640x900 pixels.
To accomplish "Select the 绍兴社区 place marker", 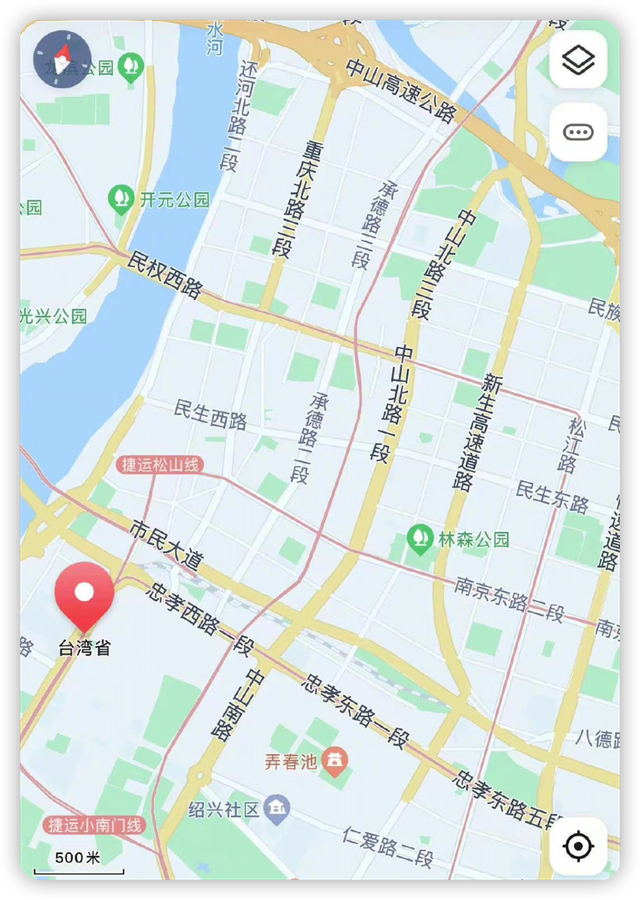I will (x=279, y=808).
